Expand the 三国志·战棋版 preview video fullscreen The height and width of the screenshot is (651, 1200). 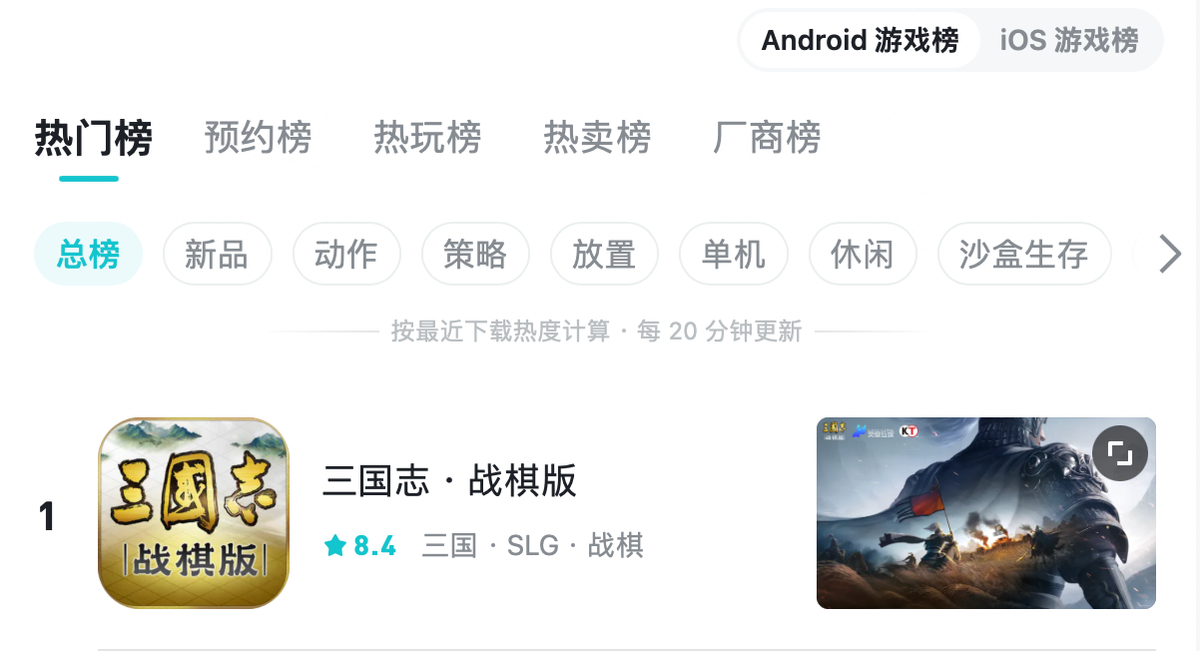click(x=1120, y=454)
